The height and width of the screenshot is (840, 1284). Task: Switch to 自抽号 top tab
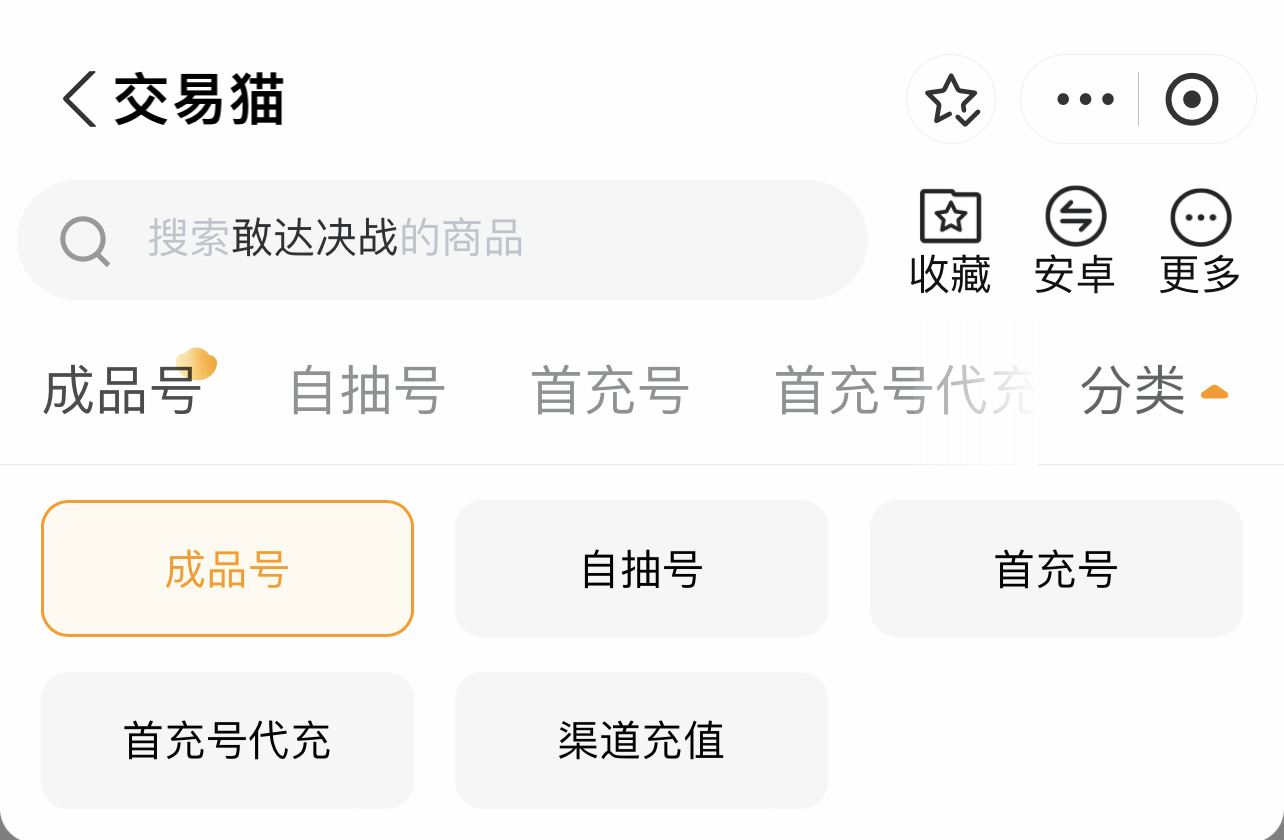click(366, 391)
